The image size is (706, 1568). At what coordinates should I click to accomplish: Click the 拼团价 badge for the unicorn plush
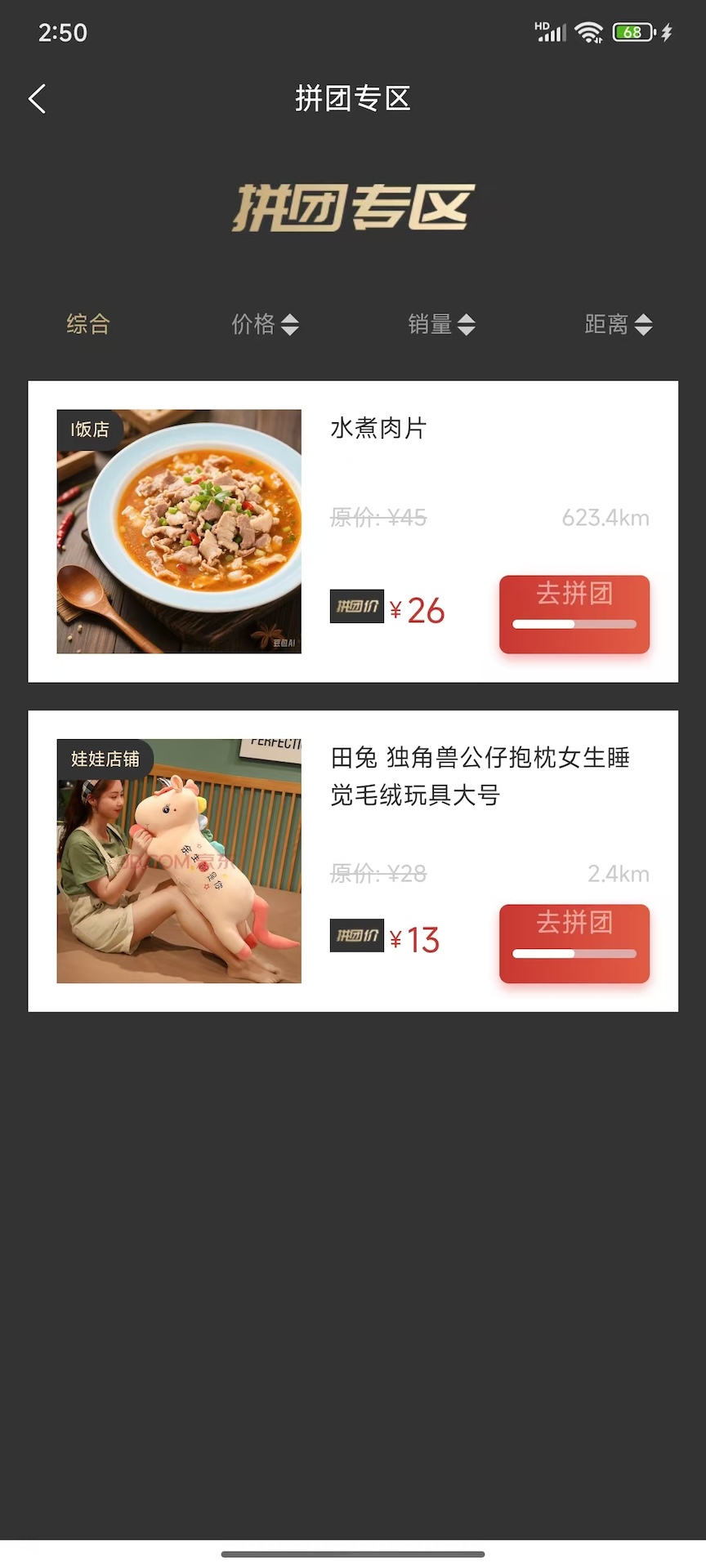tap(356, 936)
